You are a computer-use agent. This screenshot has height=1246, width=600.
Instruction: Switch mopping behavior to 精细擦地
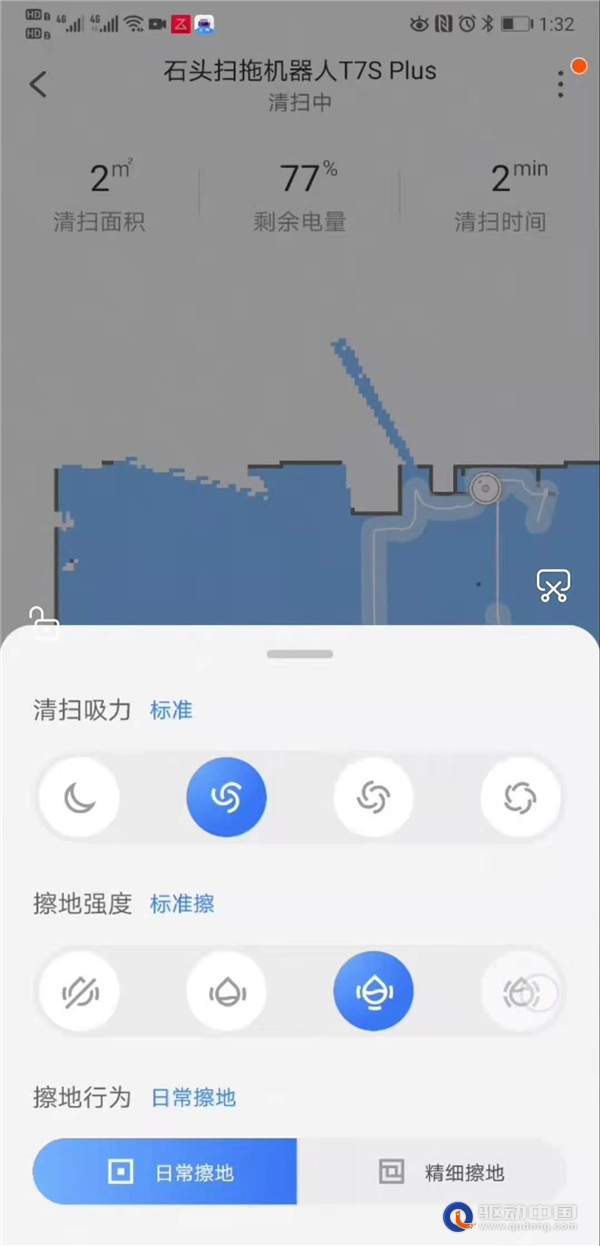(432, 1171)
